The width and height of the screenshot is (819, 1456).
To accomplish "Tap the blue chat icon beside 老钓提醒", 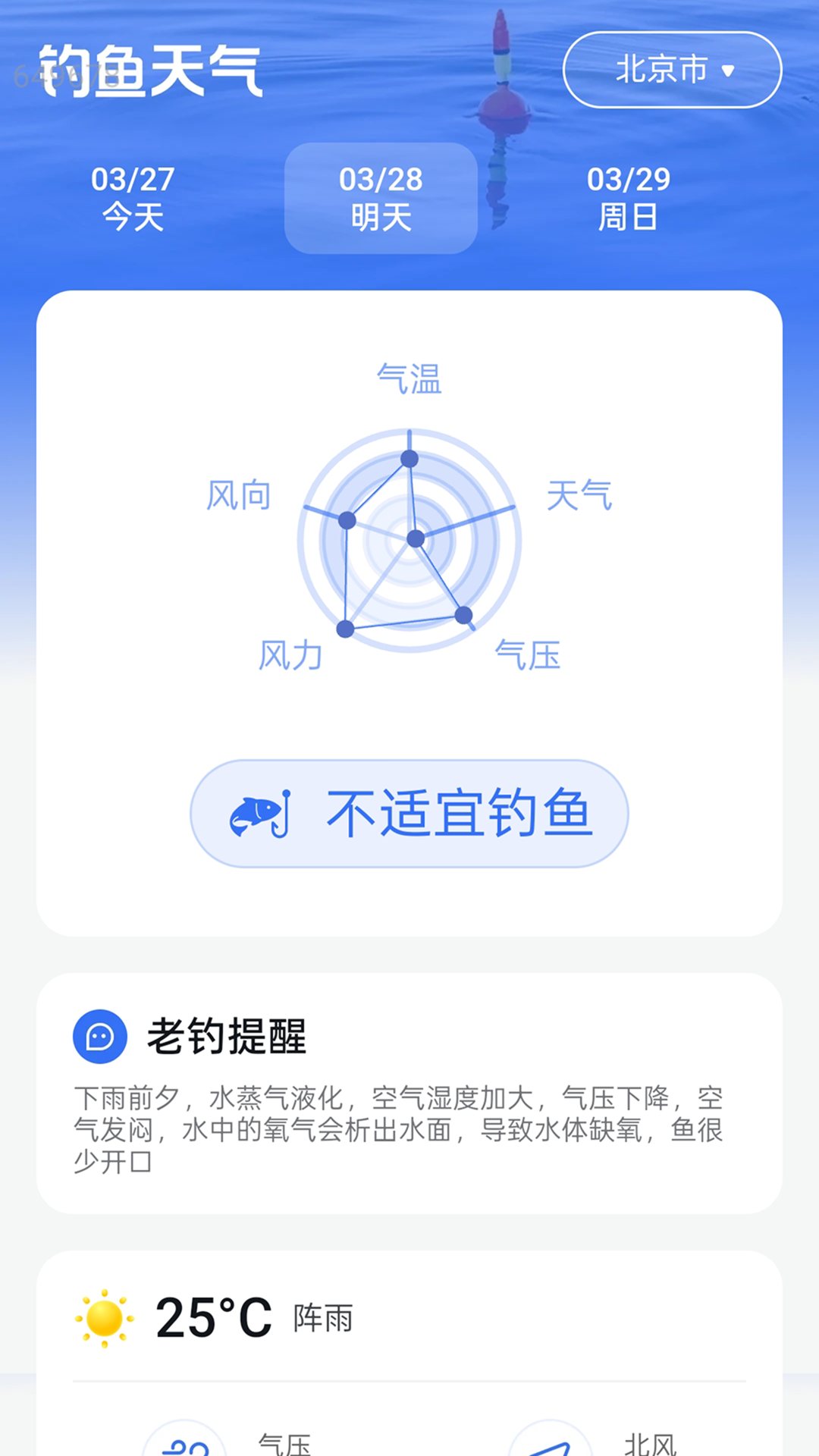I will click(99, 1035).
